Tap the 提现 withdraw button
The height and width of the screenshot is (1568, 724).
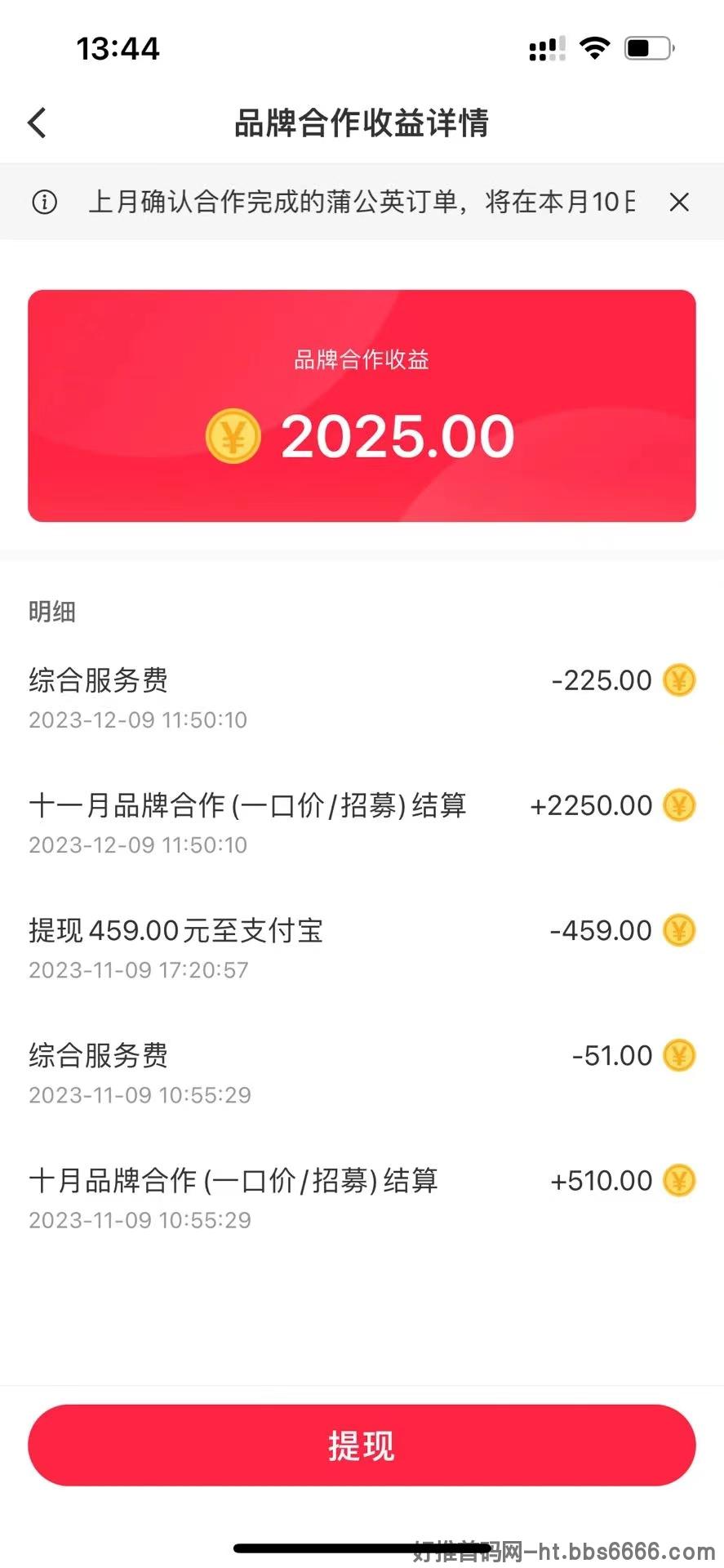[x=362, y=1445]
